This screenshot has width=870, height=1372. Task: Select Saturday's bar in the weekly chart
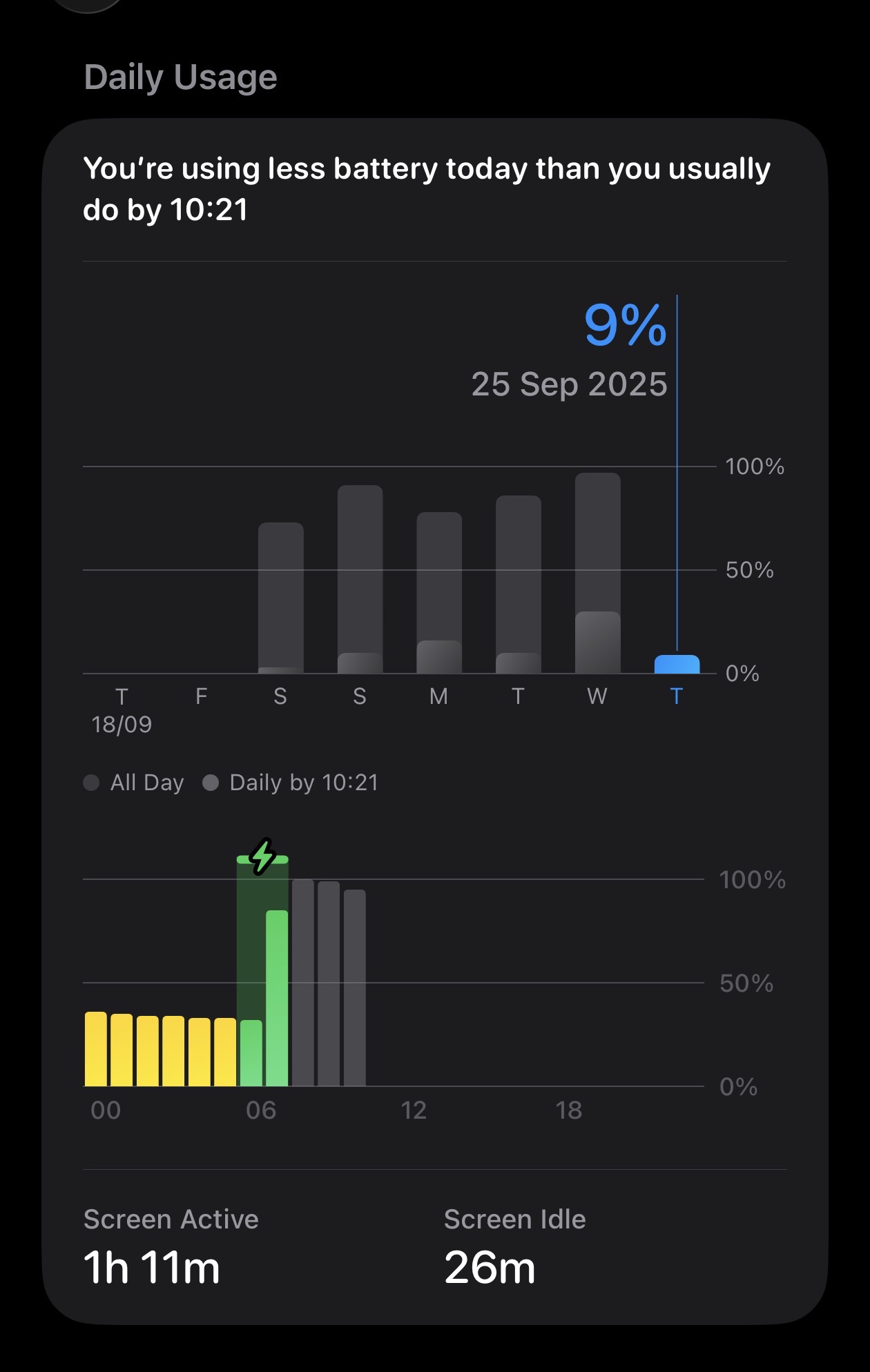[280, 597]
